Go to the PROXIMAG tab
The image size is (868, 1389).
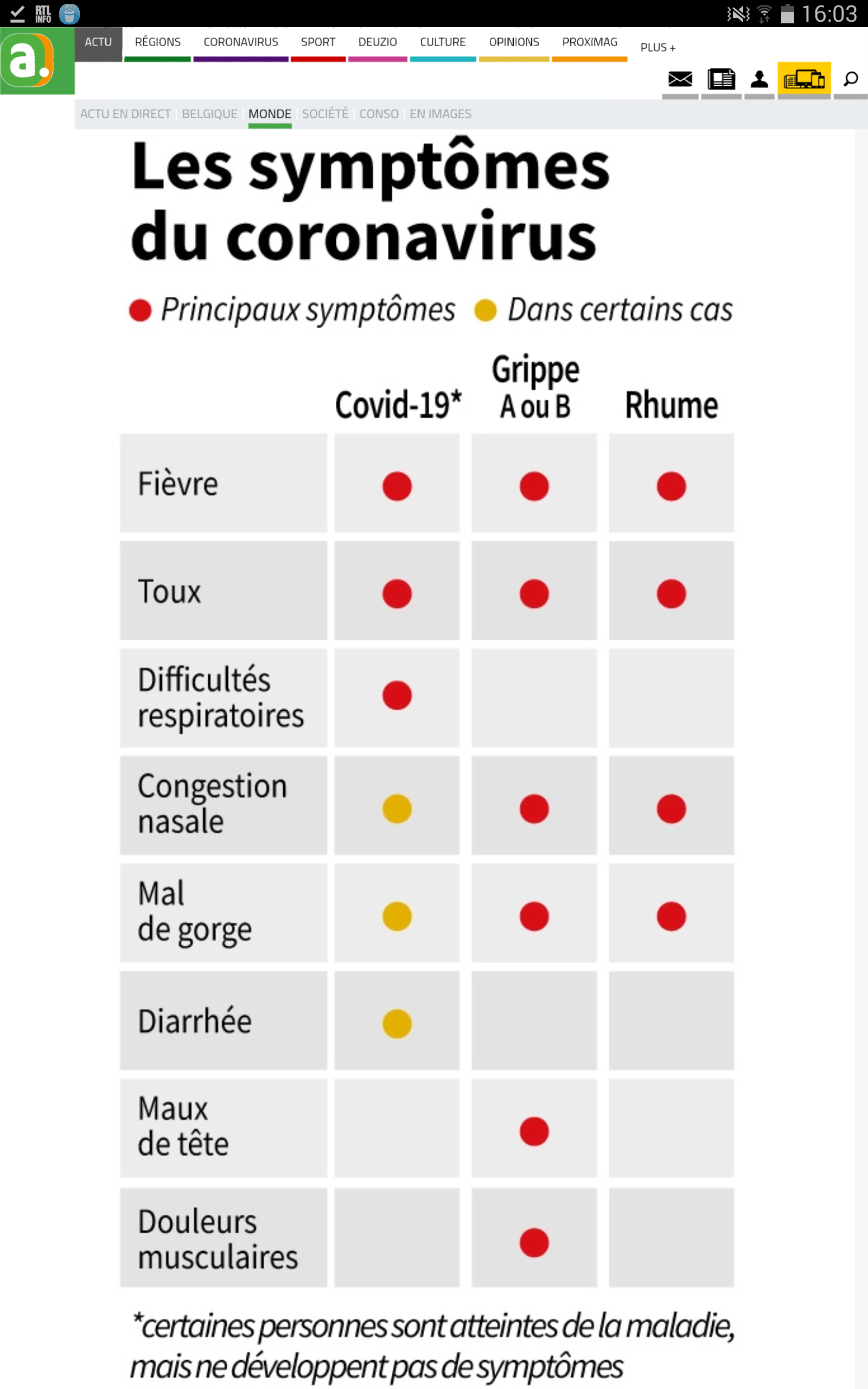(x=590, y=42)
